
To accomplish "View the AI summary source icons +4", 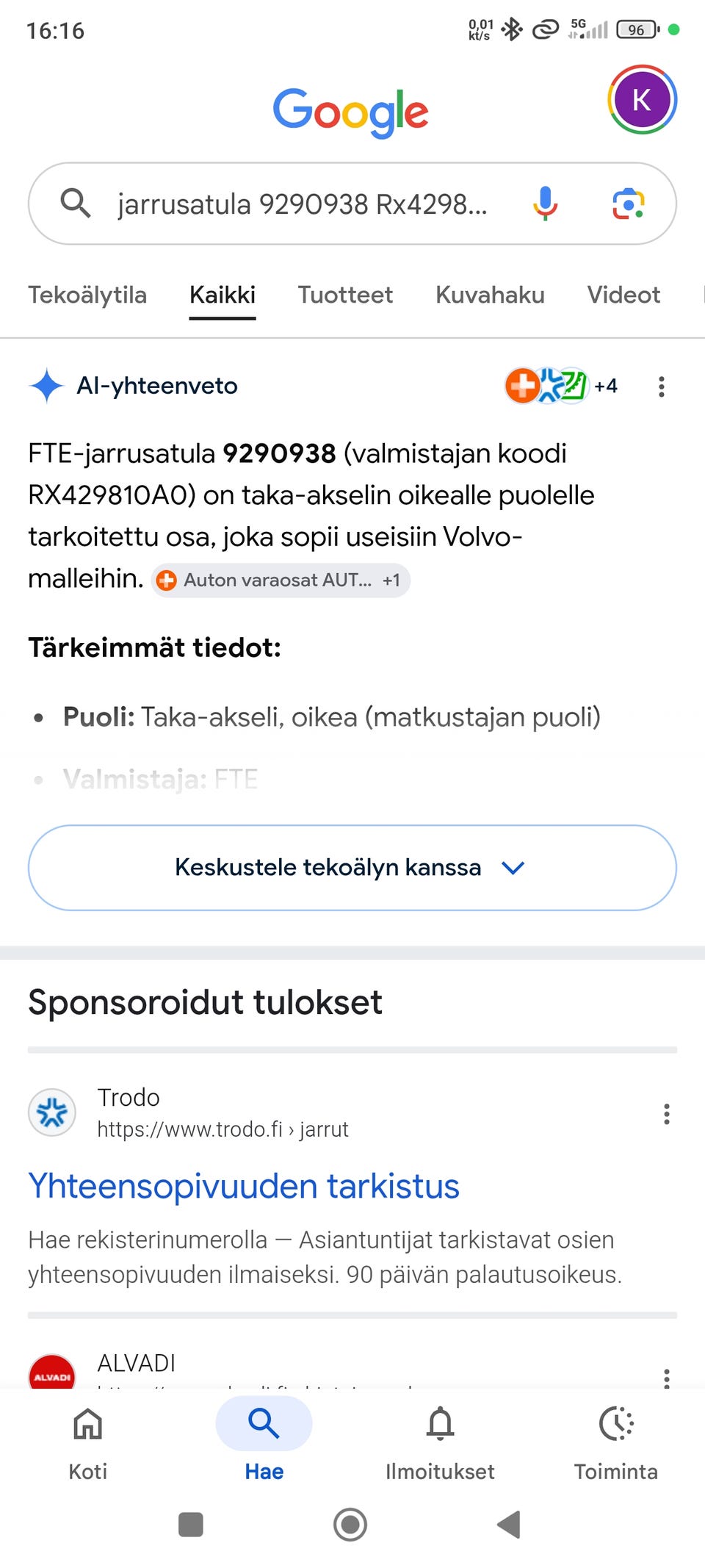I will (x=562, y=386).
